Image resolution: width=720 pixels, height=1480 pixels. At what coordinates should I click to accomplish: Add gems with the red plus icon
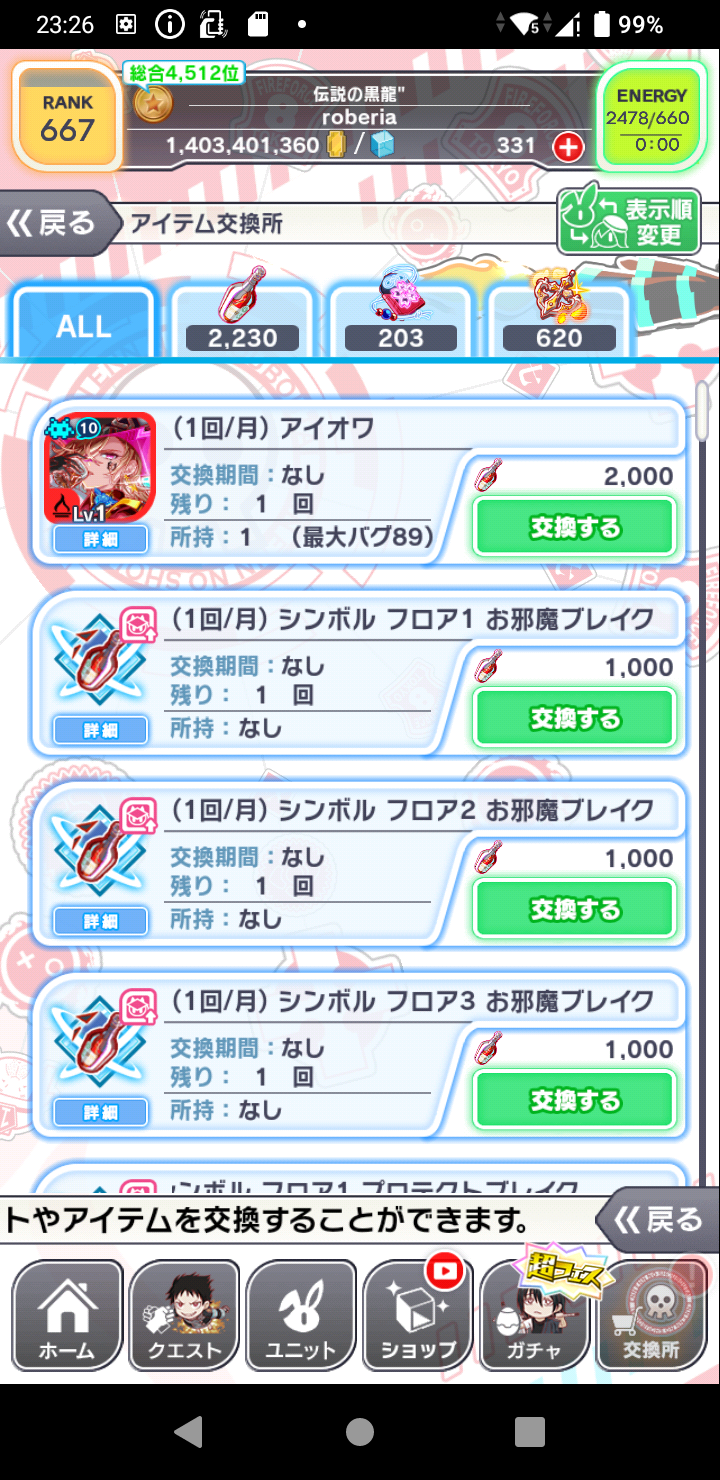pos(567,147)
